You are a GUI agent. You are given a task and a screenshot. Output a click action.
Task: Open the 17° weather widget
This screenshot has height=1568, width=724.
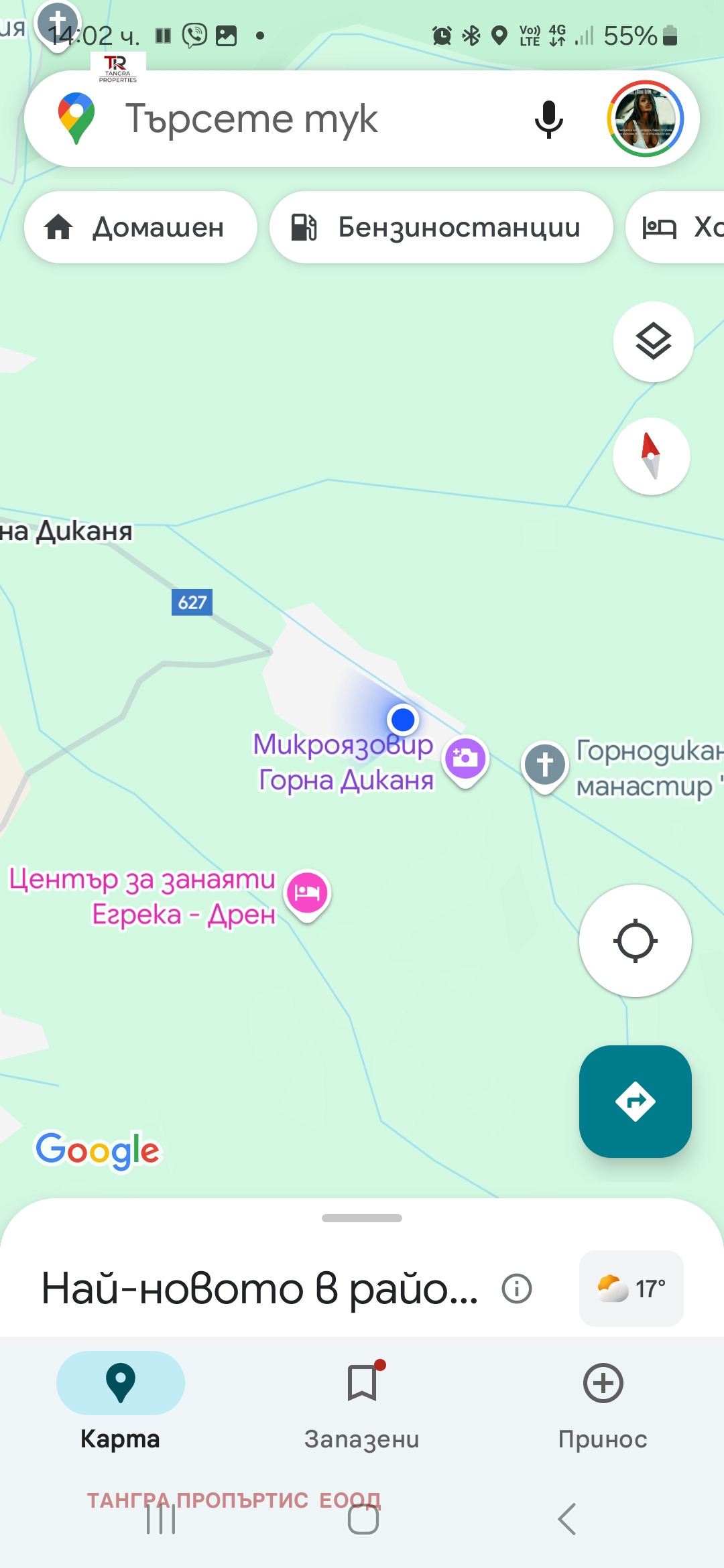pos(631,1288)
